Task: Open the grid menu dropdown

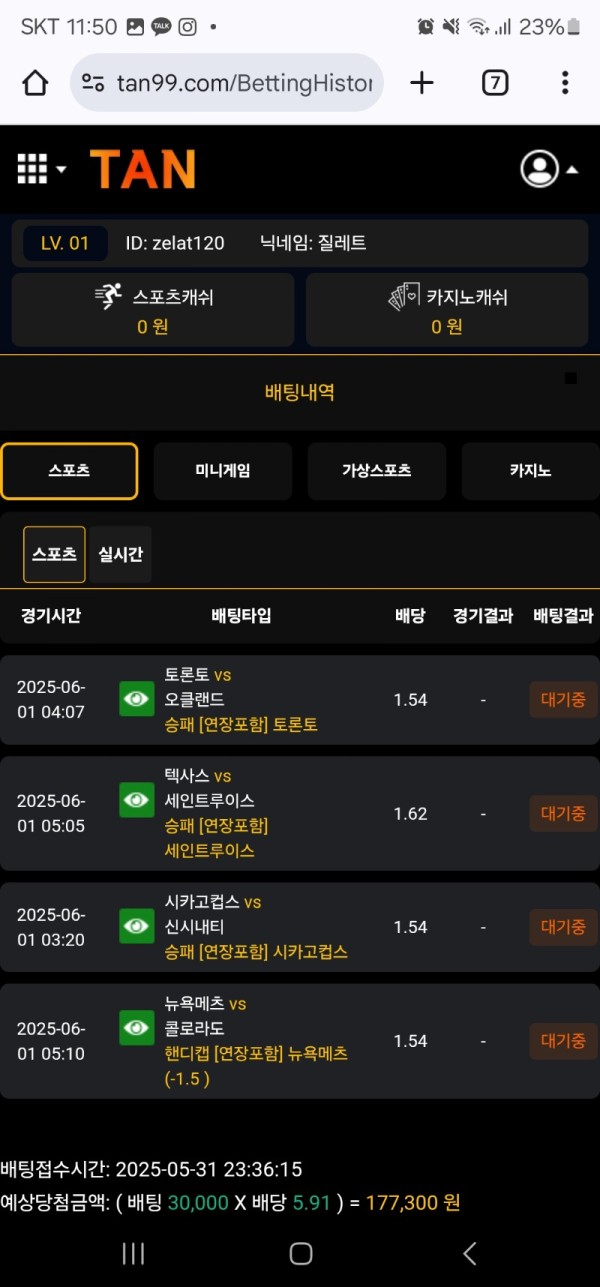Action: 41,169
